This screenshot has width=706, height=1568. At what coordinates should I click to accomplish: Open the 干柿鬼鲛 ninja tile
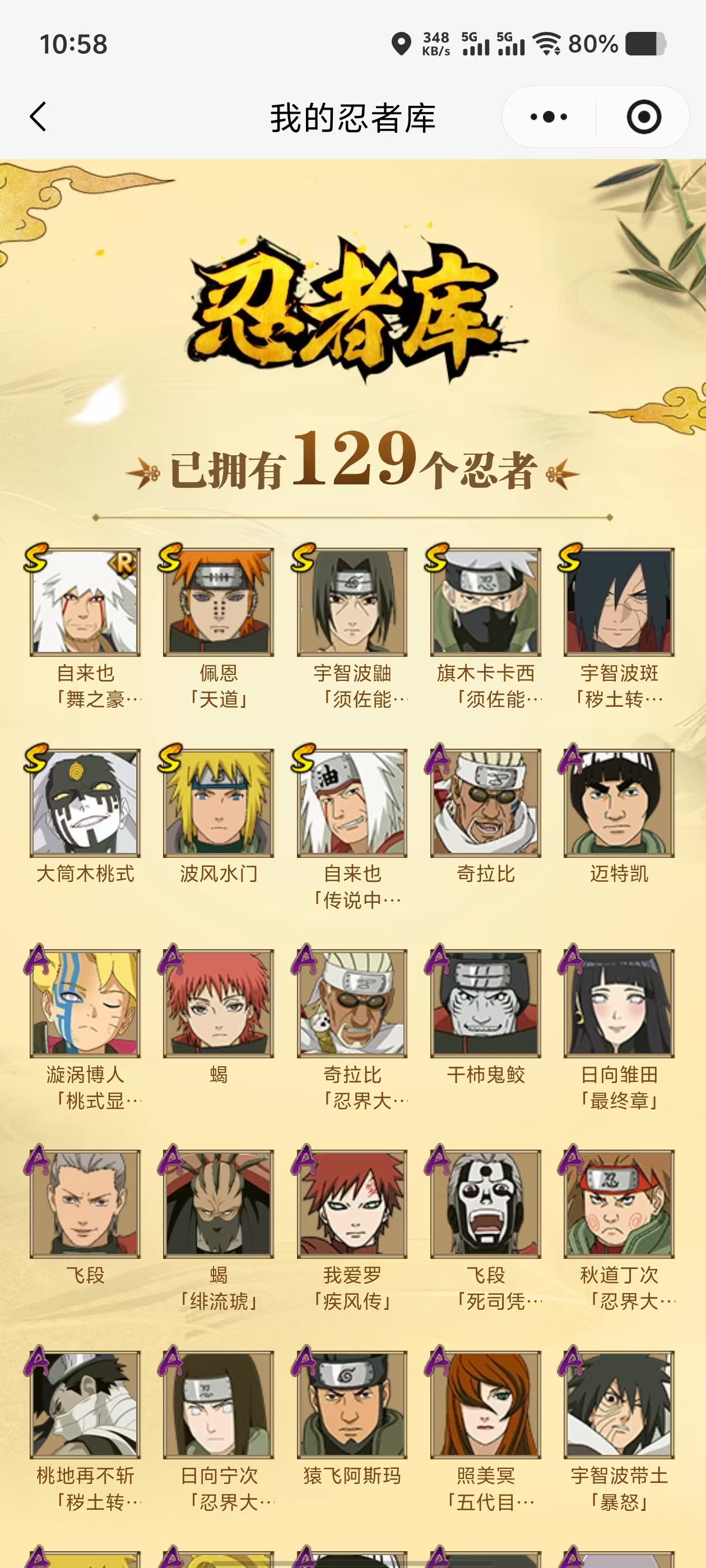click(485, 1003)
